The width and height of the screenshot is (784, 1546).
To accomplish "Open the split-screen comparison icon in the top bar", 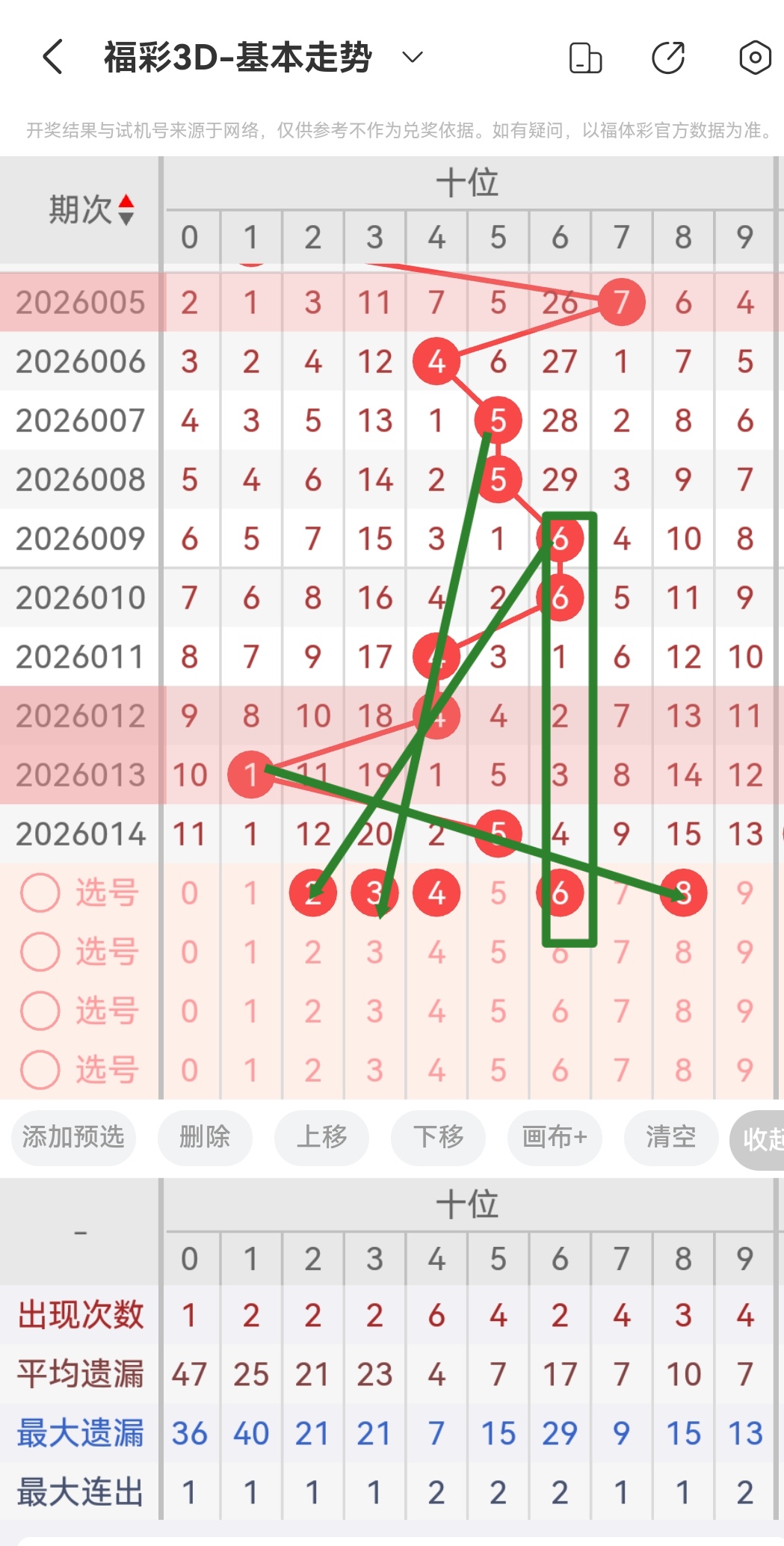I will point(584,57).
